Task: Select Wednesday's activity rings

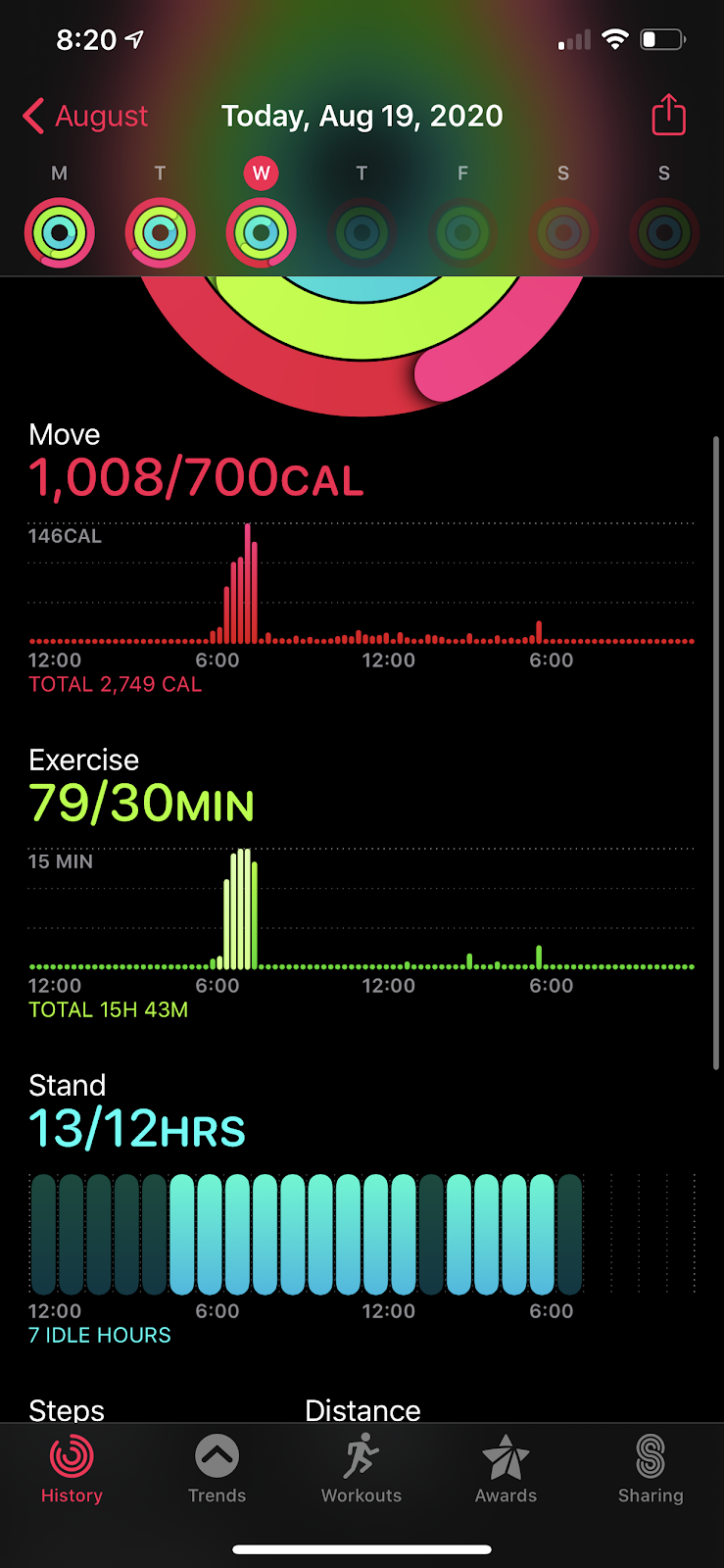Action: click(x=261, y=233)
